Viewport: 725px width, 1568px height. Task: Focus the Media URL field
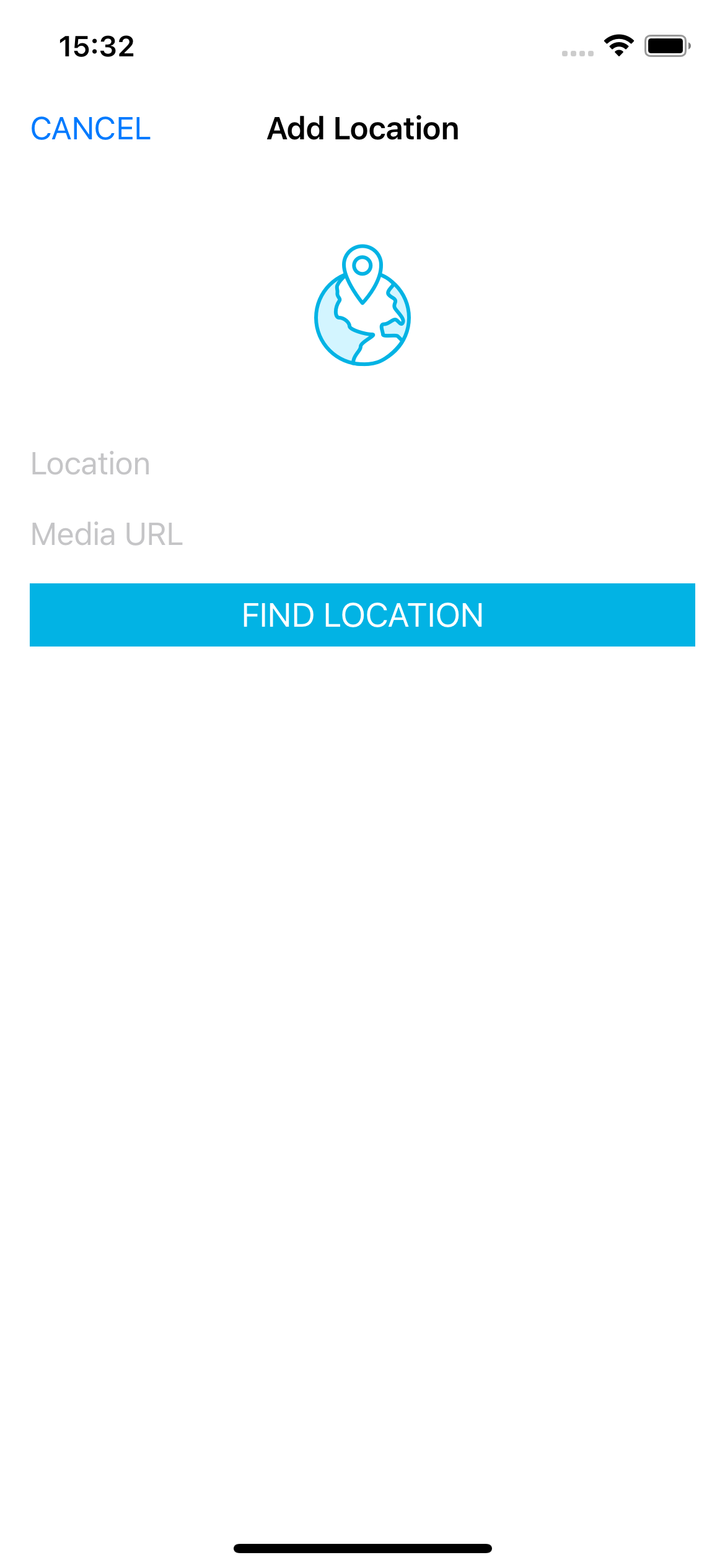point(362,534)
